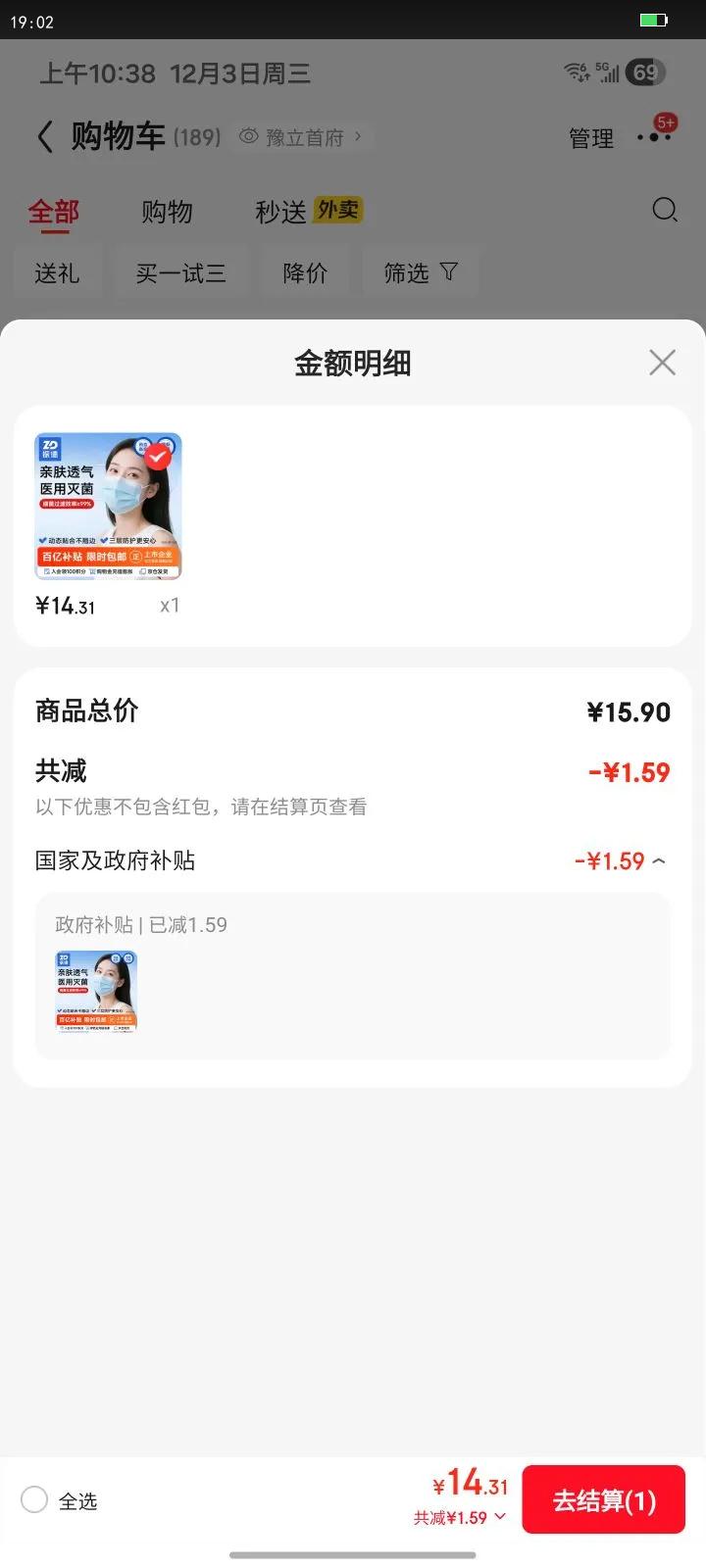Screen dimensions: 706x1568
Task: Go back from the 购物车 page
Action: point(45,136)
